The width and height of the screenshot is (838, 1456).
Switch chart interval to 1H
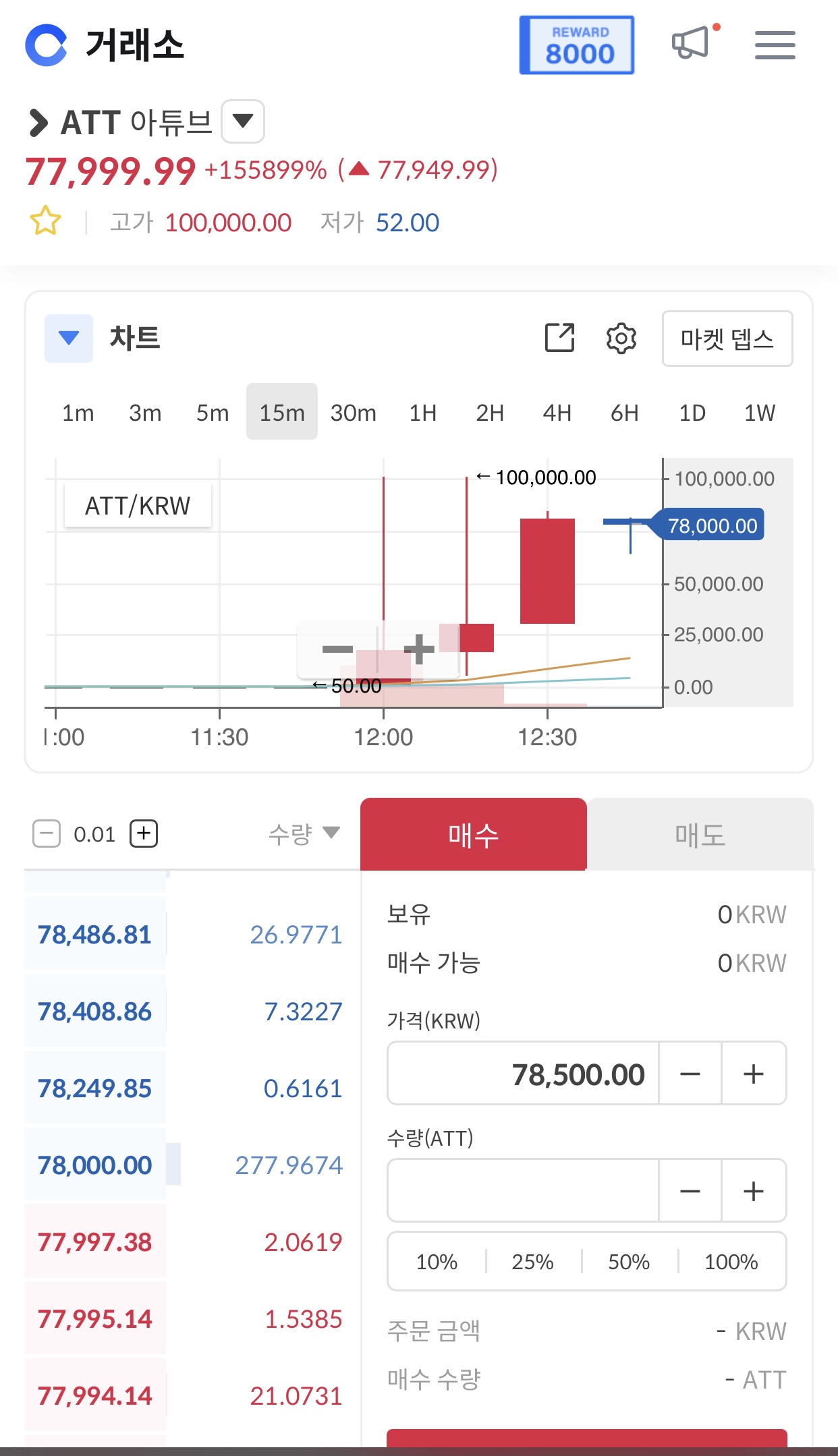[x=423, y=412]
